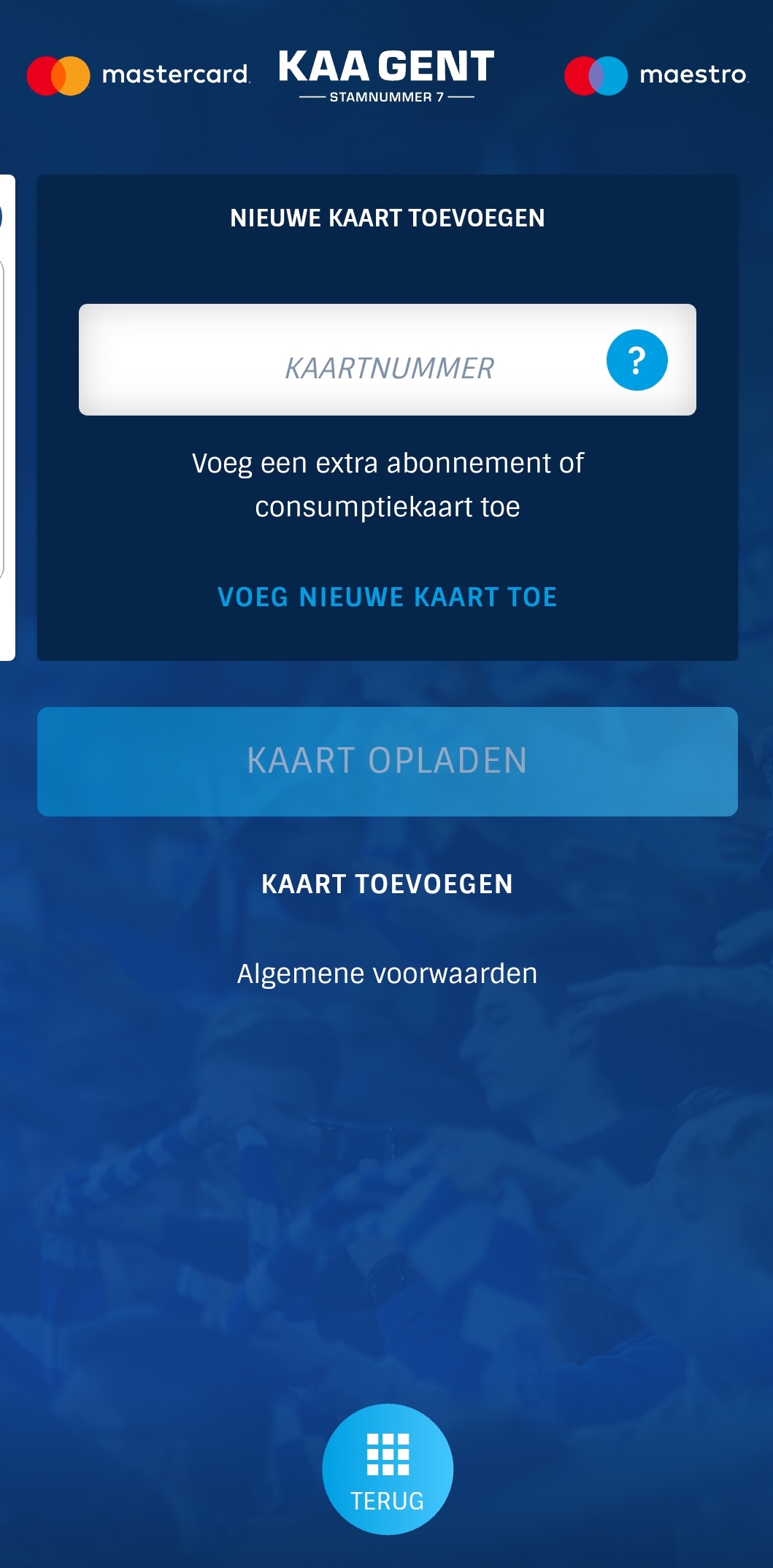The width and height of the screenshot is (773, 1568).
Task: Open the card number help question mark
Action: (x=637, y=360)
